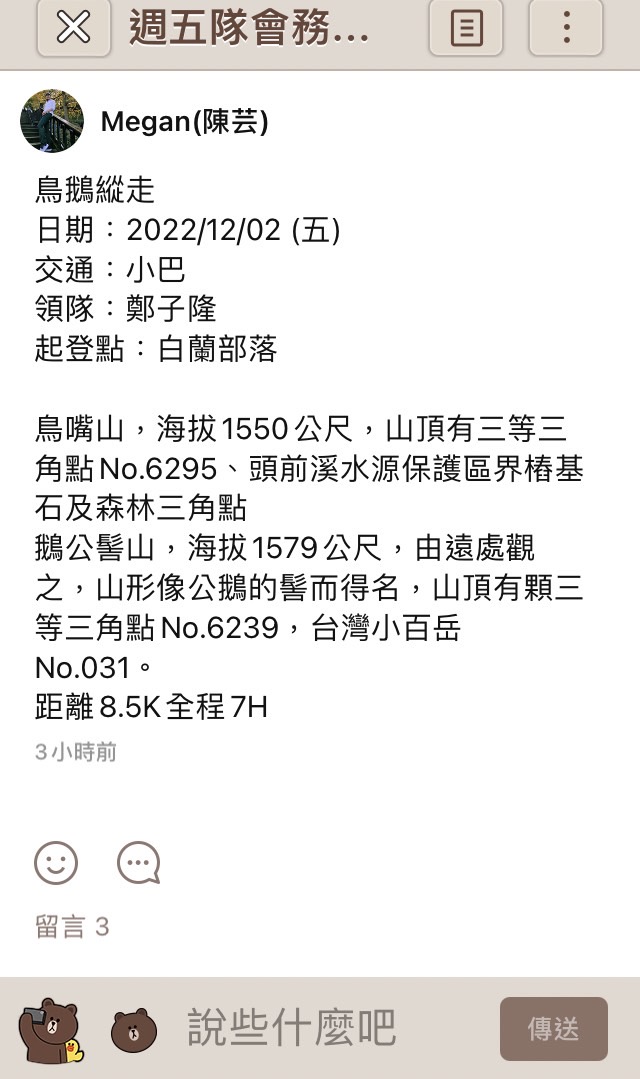This screenshot has height=1079, width=640.
Task: Open the Brown bear sticker picker
Action: pyautogui.click(x=50, y=1030)
